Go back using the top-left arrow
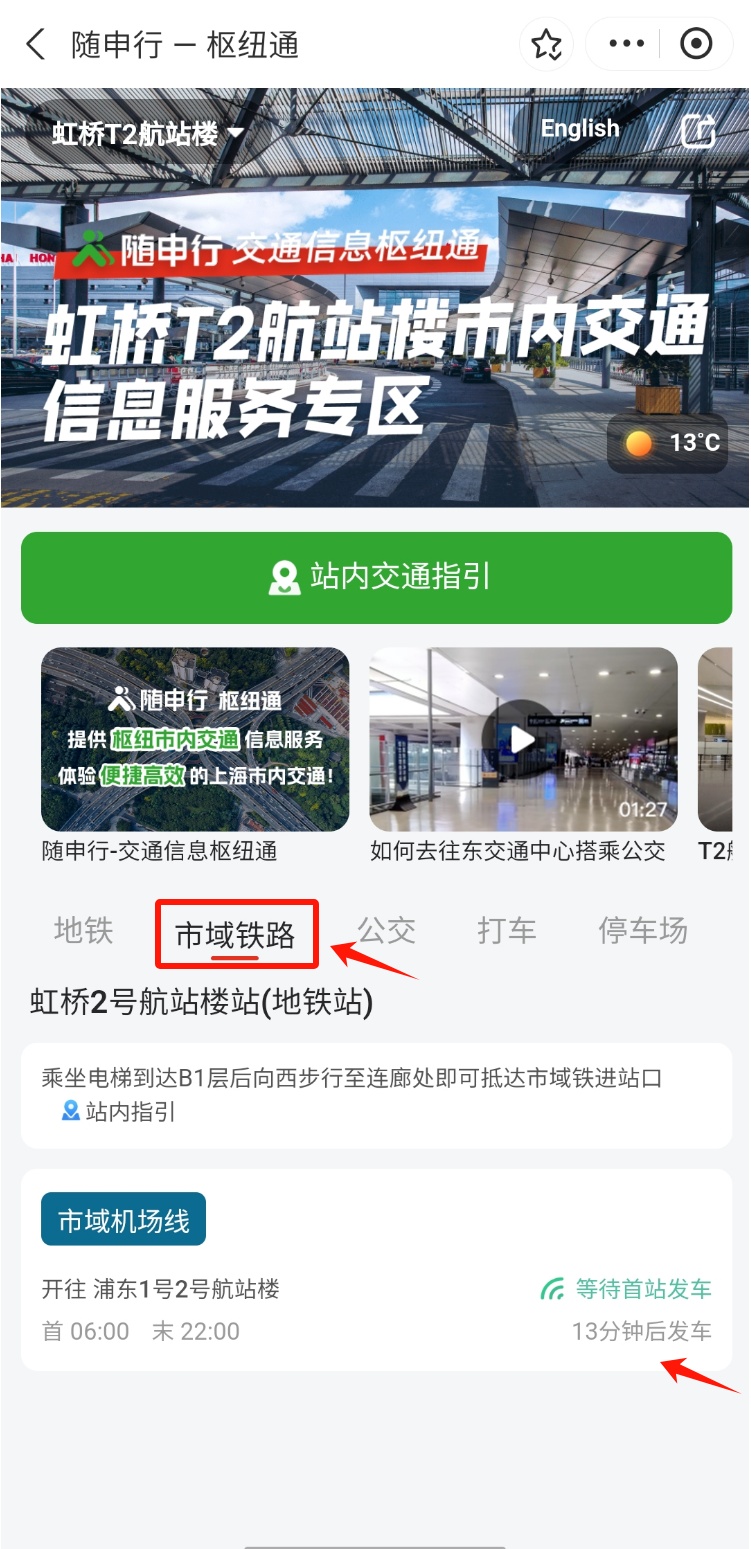The width and height of the screenshot is (751, 1549). tap(36, 45)
